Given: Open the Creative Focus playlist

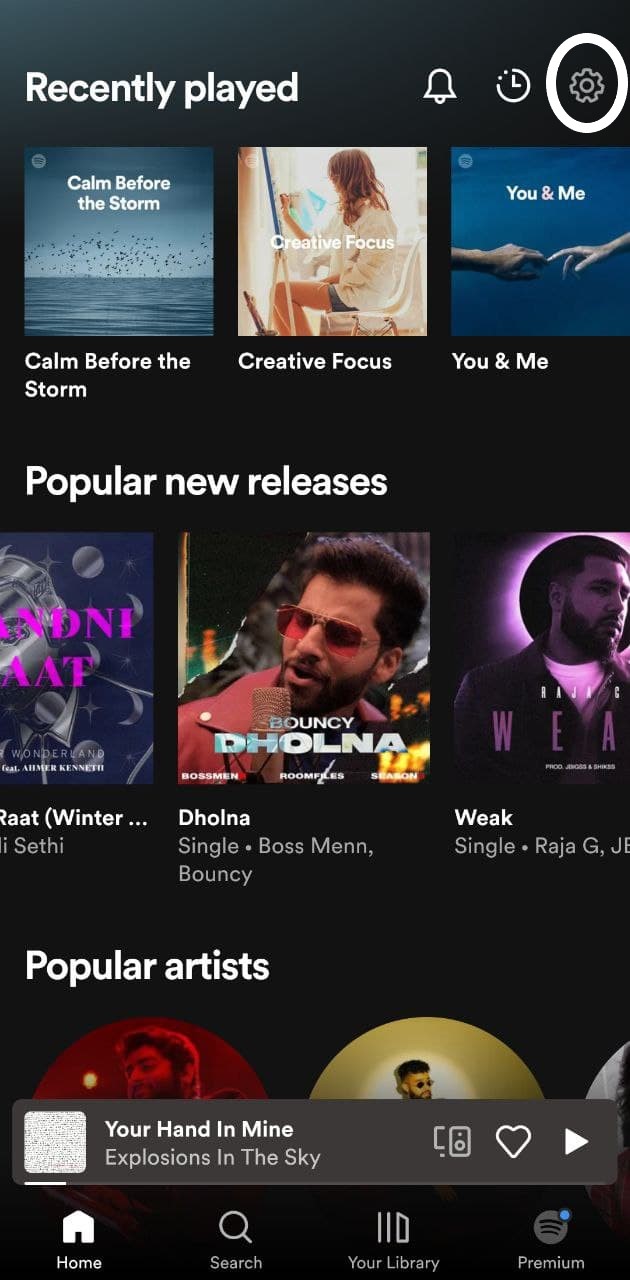Looking at the screenshot, I should click(x=332, y=242).
